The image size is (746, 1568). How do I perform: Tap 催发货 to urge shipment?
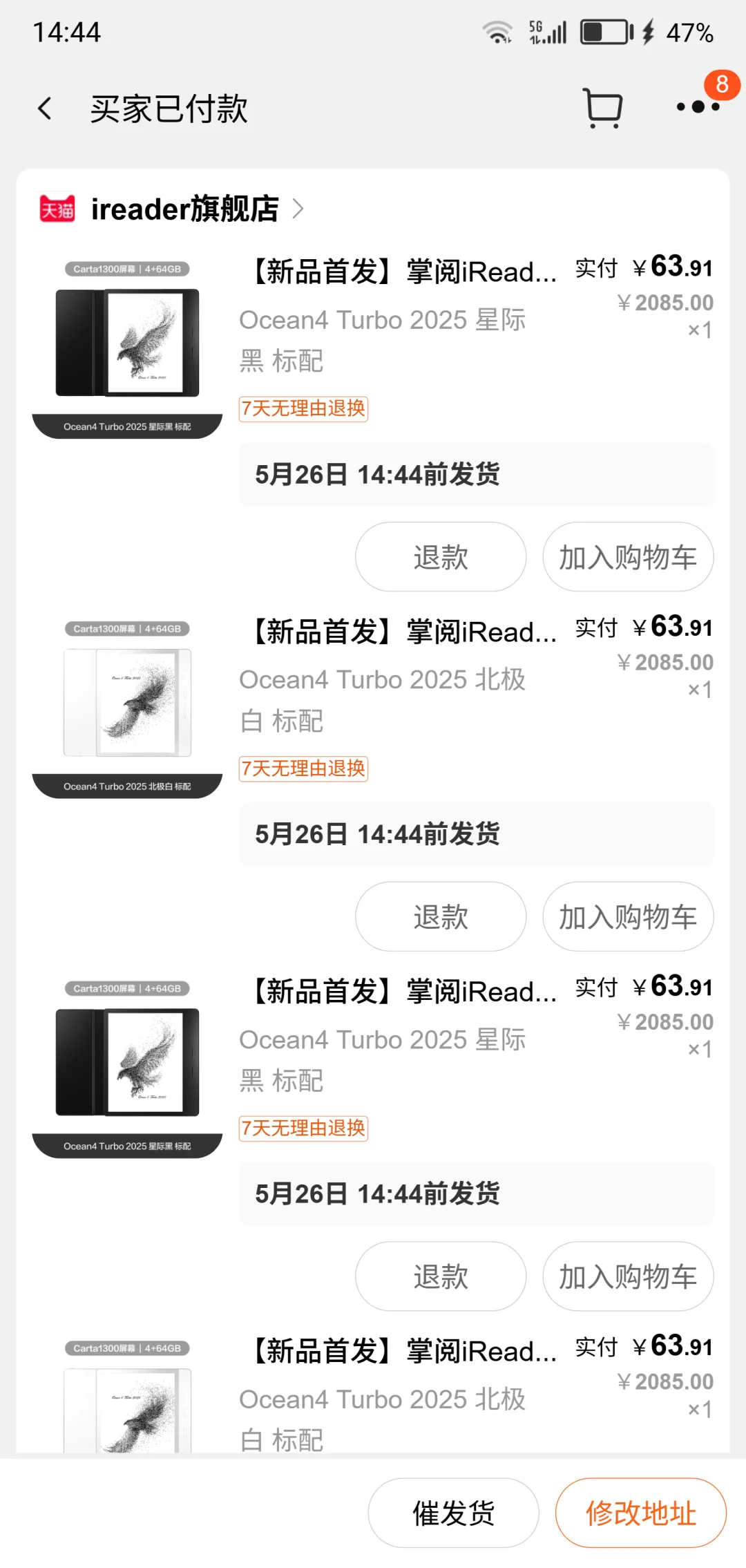click(x=453, y=1513)
